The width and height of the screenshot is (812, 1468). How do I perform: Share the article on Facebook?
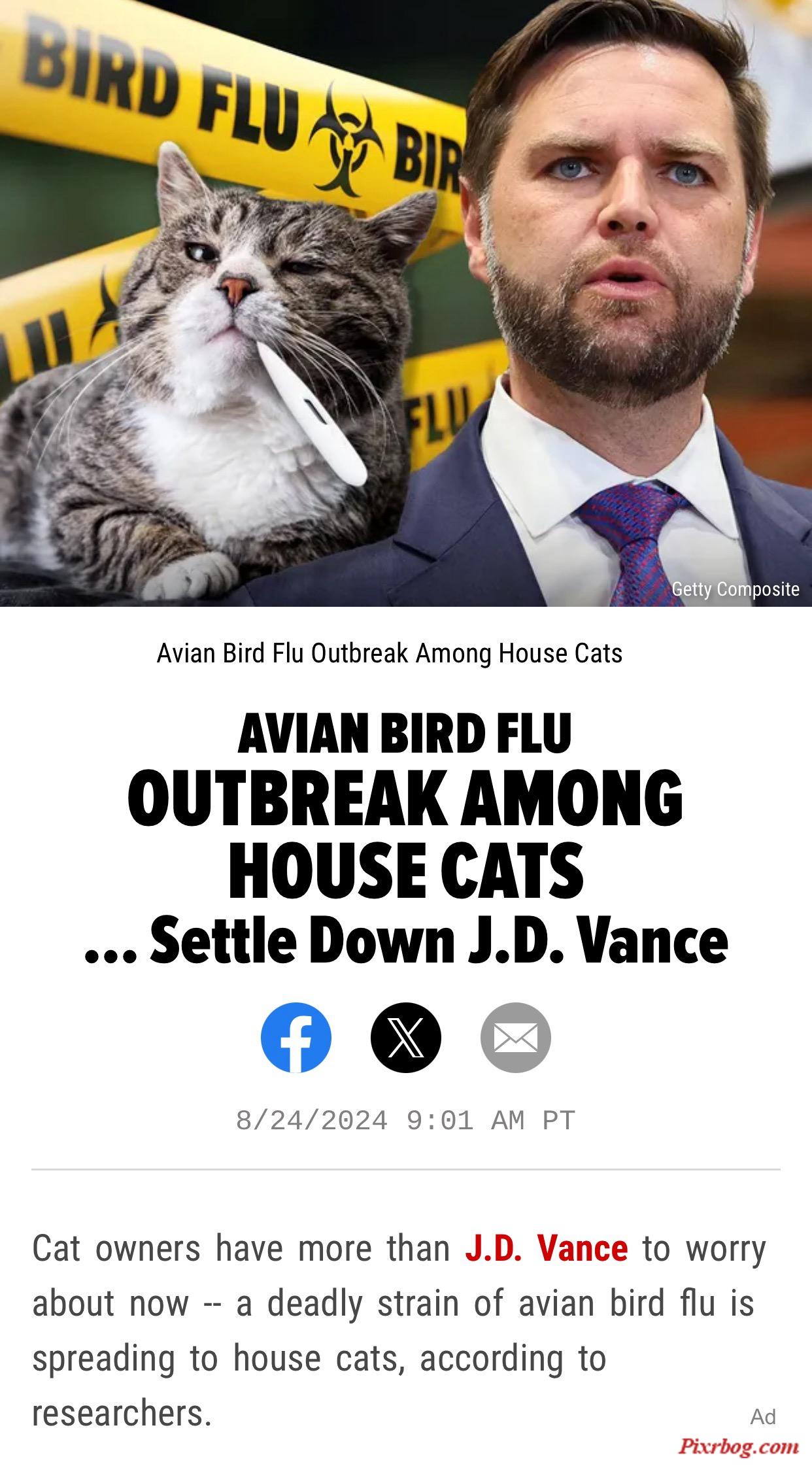tap(296, 1038)
